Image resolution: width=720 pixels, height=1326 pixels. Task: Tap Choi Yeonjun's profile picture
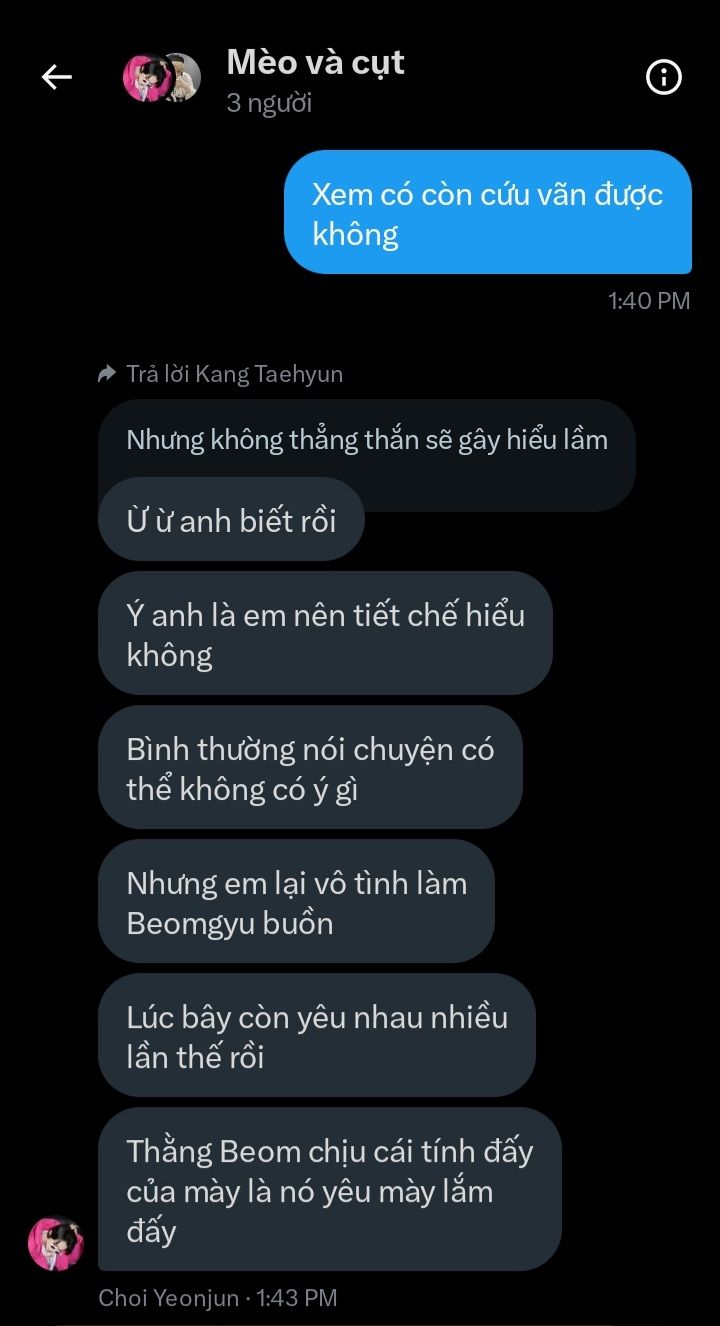55,1243
